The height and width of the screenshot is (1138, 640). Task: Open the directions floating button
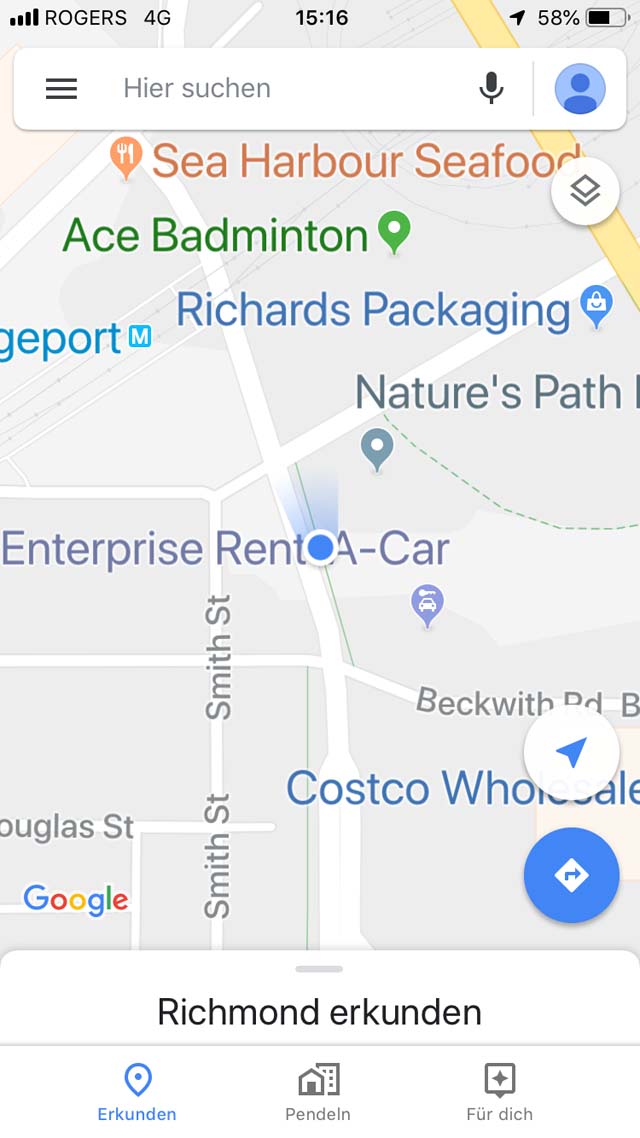tap(571, 875)
